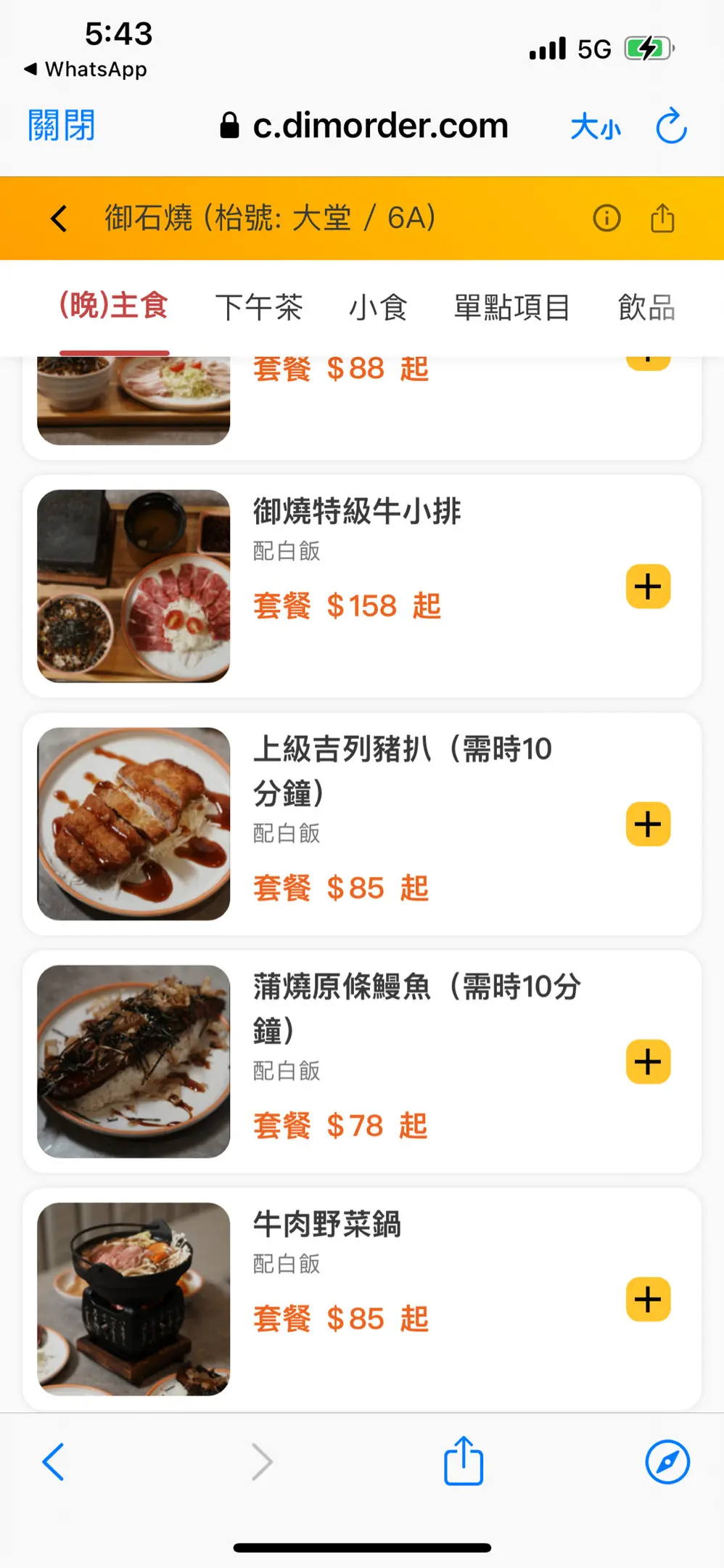Open the 御燒特級牛小排 item card
This screenshot has width=724, height=1568.
pyautogui.click(x=362, y=587)
